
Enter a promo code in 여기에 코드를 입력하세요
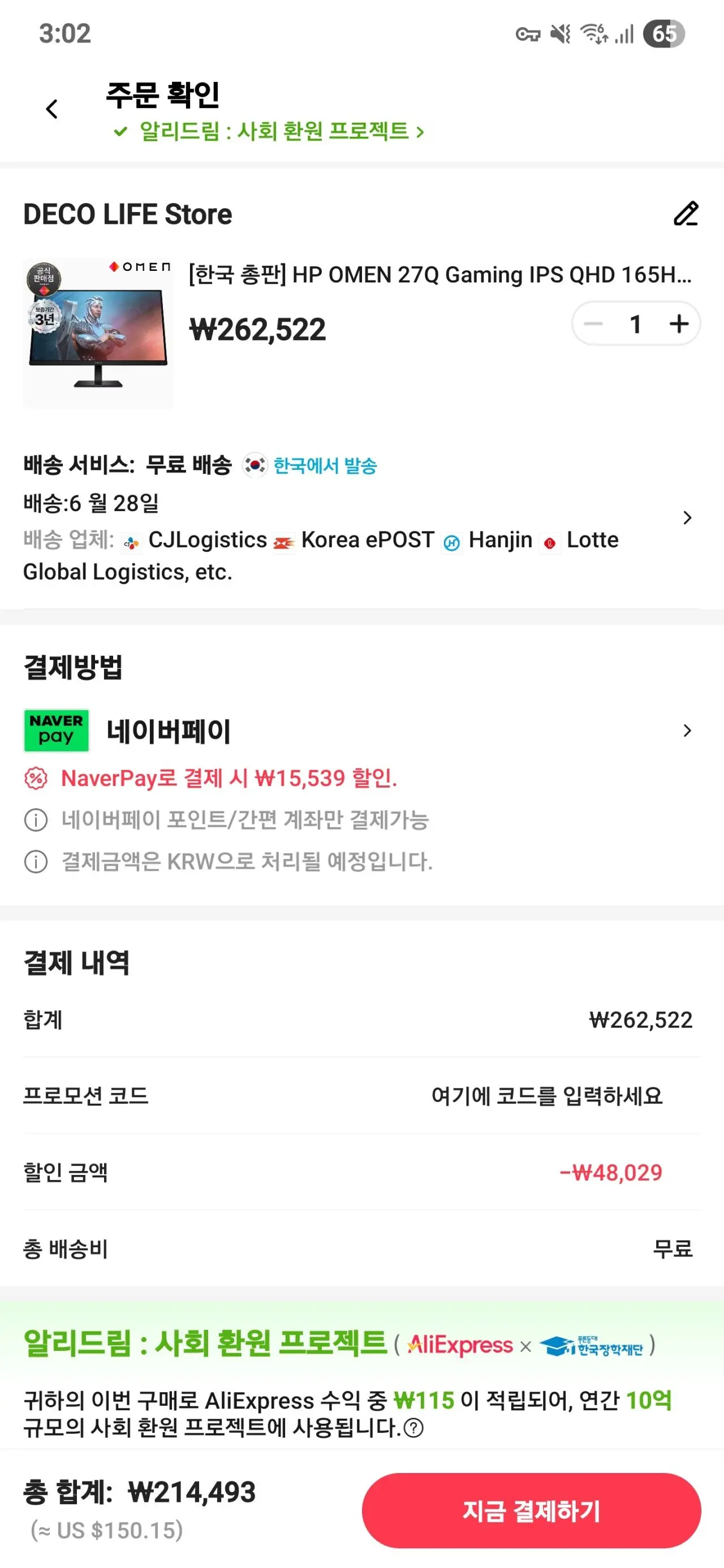[x=546, y=1096]
